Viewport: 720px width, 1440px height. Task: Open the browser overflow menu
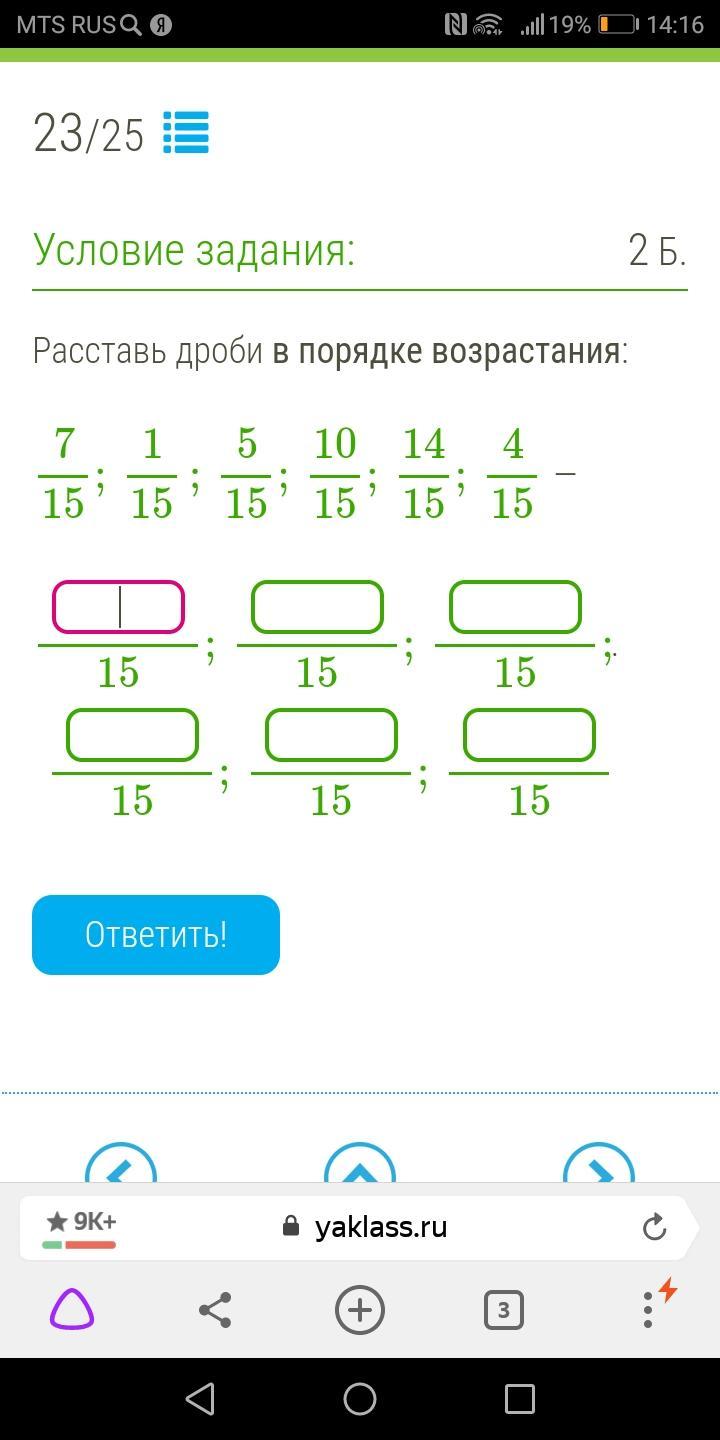648,1310
